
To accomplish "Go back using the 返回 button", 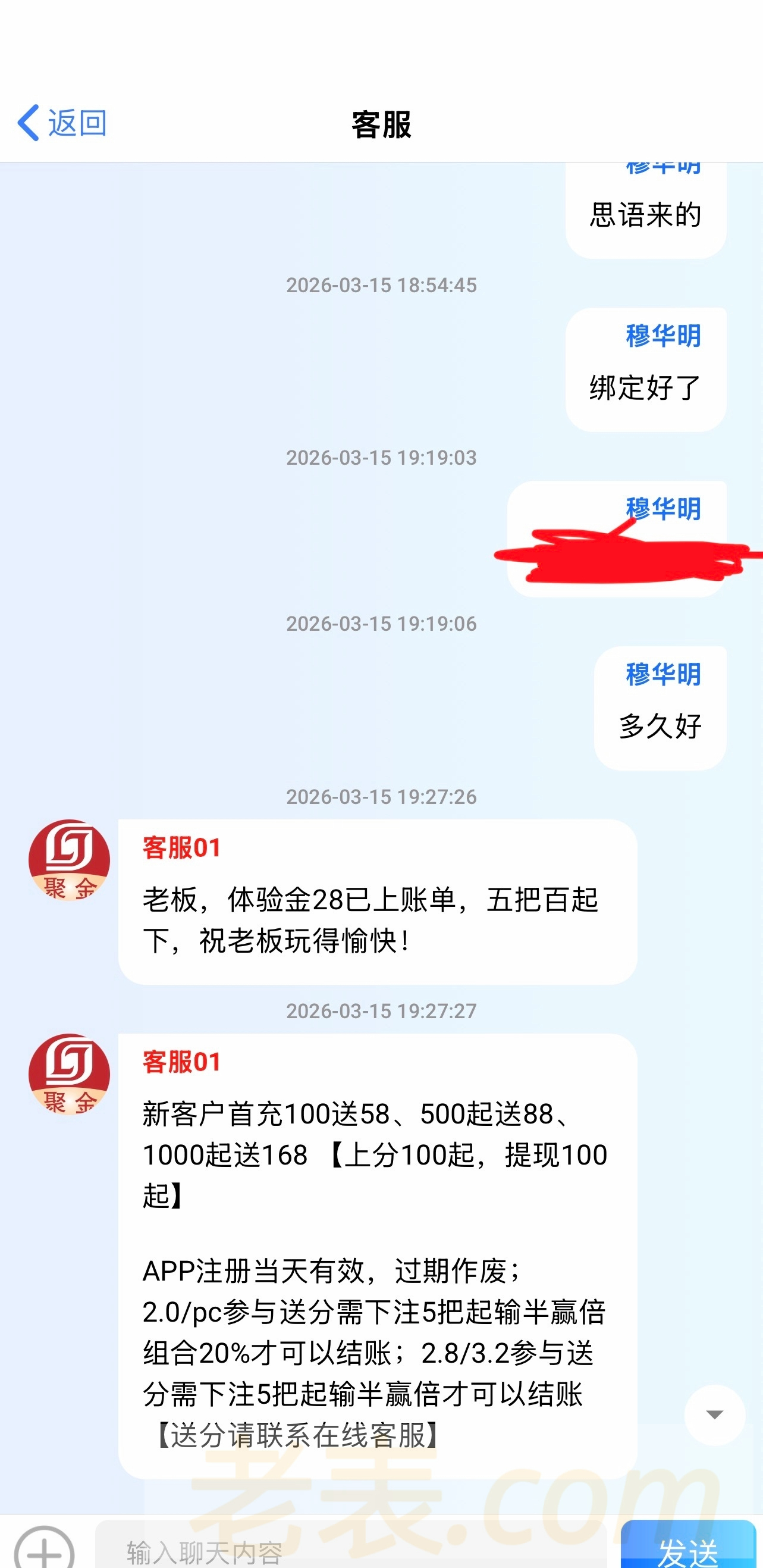I will point(62,123).
